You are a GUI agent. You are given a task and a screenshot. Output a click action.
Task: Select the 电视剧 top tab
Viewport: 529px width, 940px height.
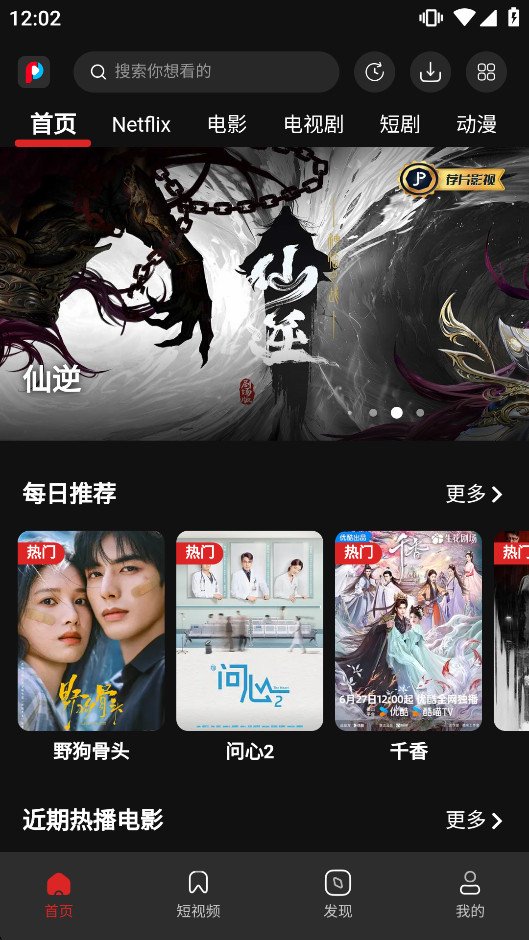click(314, 125)
